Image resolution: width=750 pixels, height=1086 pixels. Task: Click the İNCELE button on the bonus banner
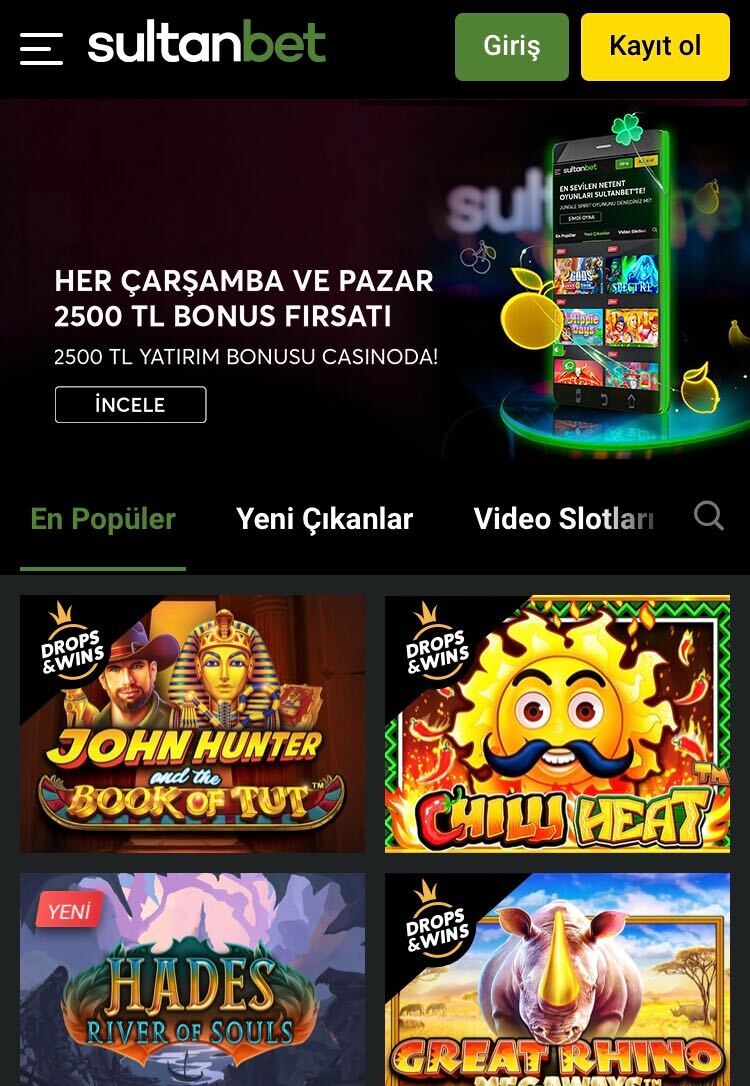point(130,404)
